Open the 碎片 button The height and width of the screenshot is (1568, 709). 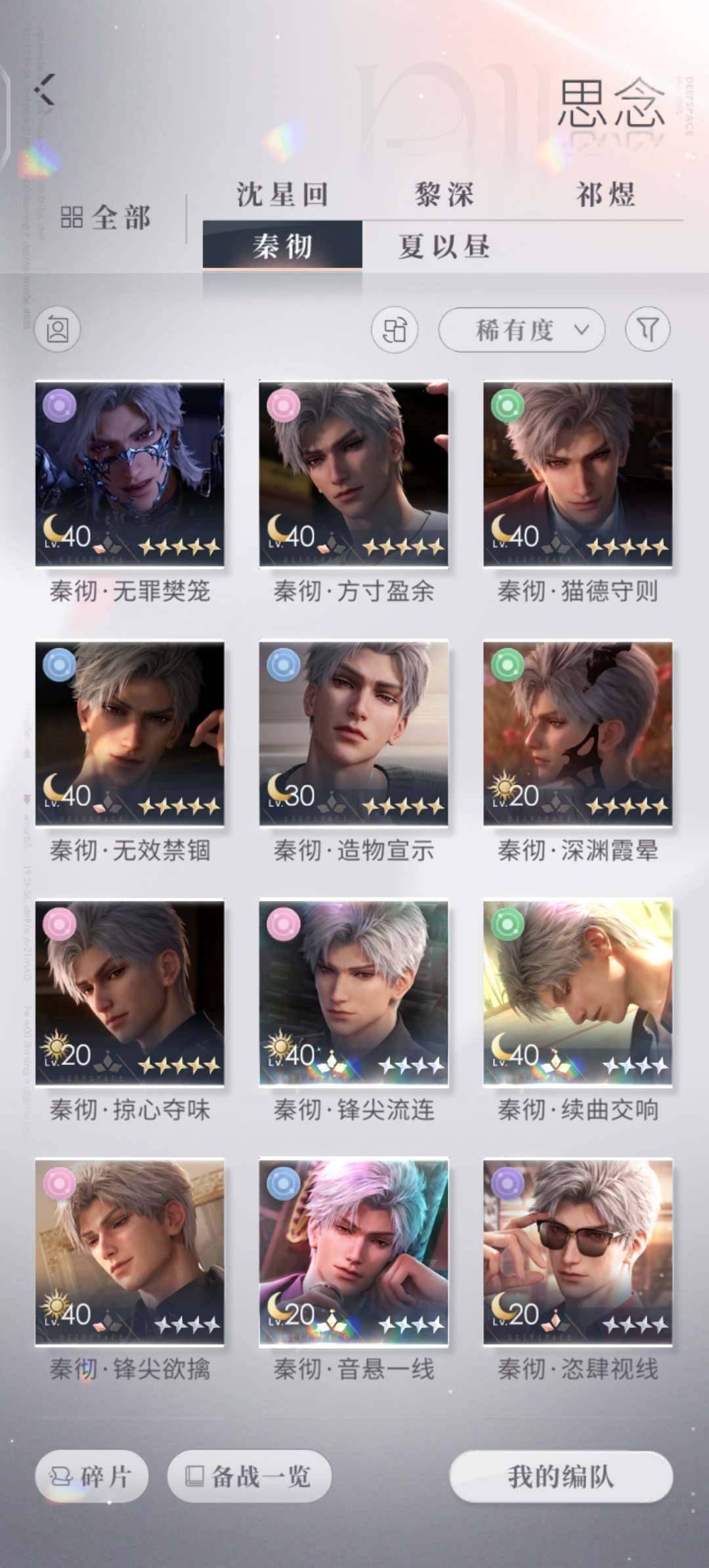92,1477
